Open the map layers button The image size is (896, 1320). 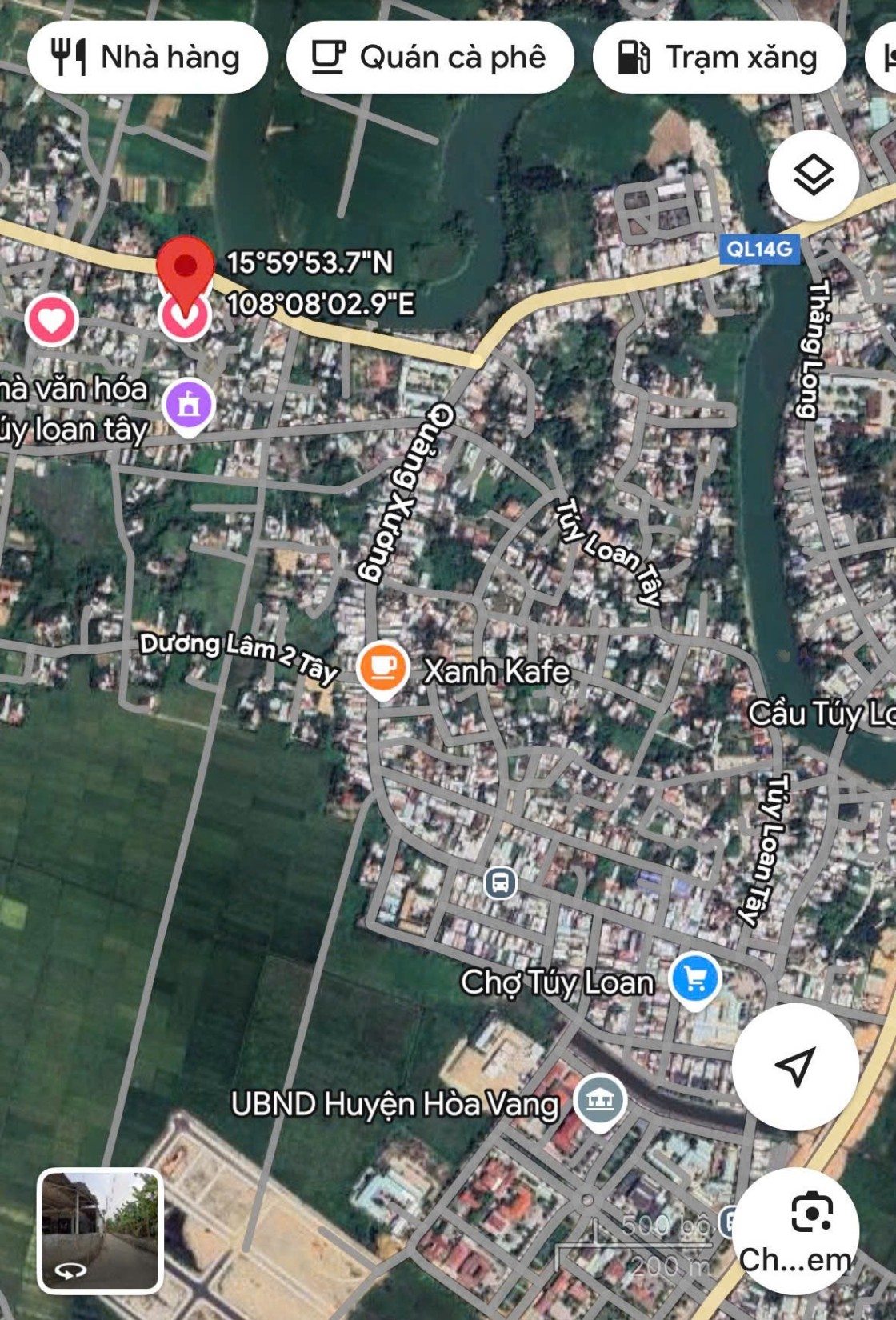(813, 175)
